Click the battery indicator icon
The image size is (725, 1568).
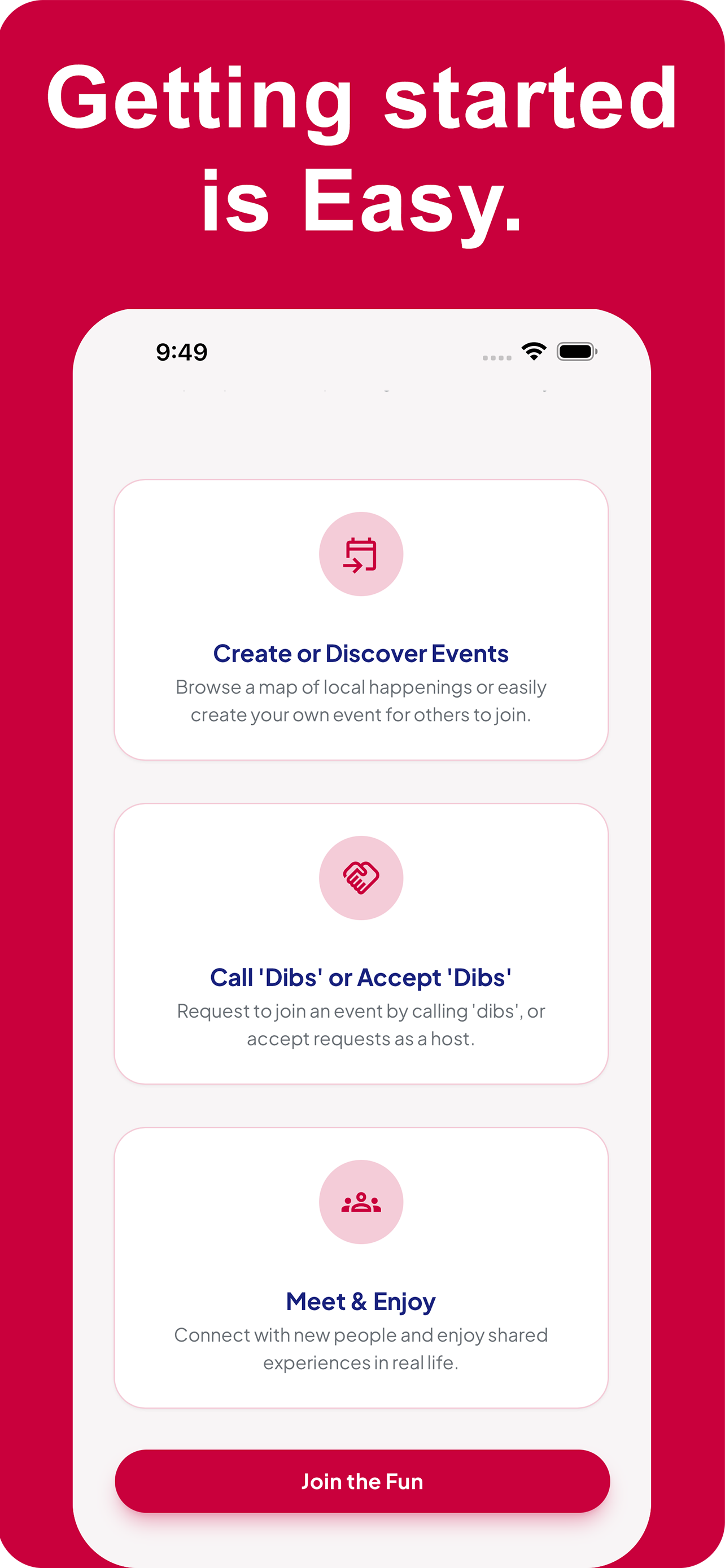pyautogui.click(x=576, y=352)
